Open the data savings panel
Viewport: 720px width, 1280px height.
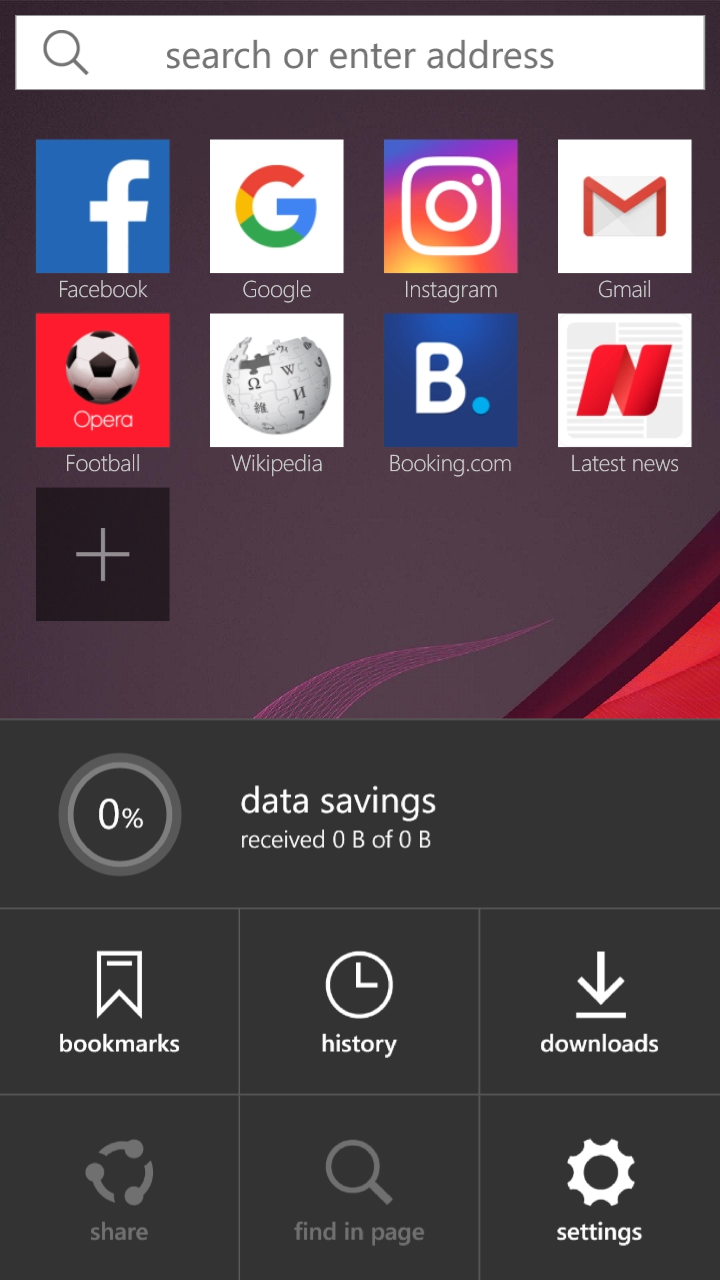click(360, 815)
